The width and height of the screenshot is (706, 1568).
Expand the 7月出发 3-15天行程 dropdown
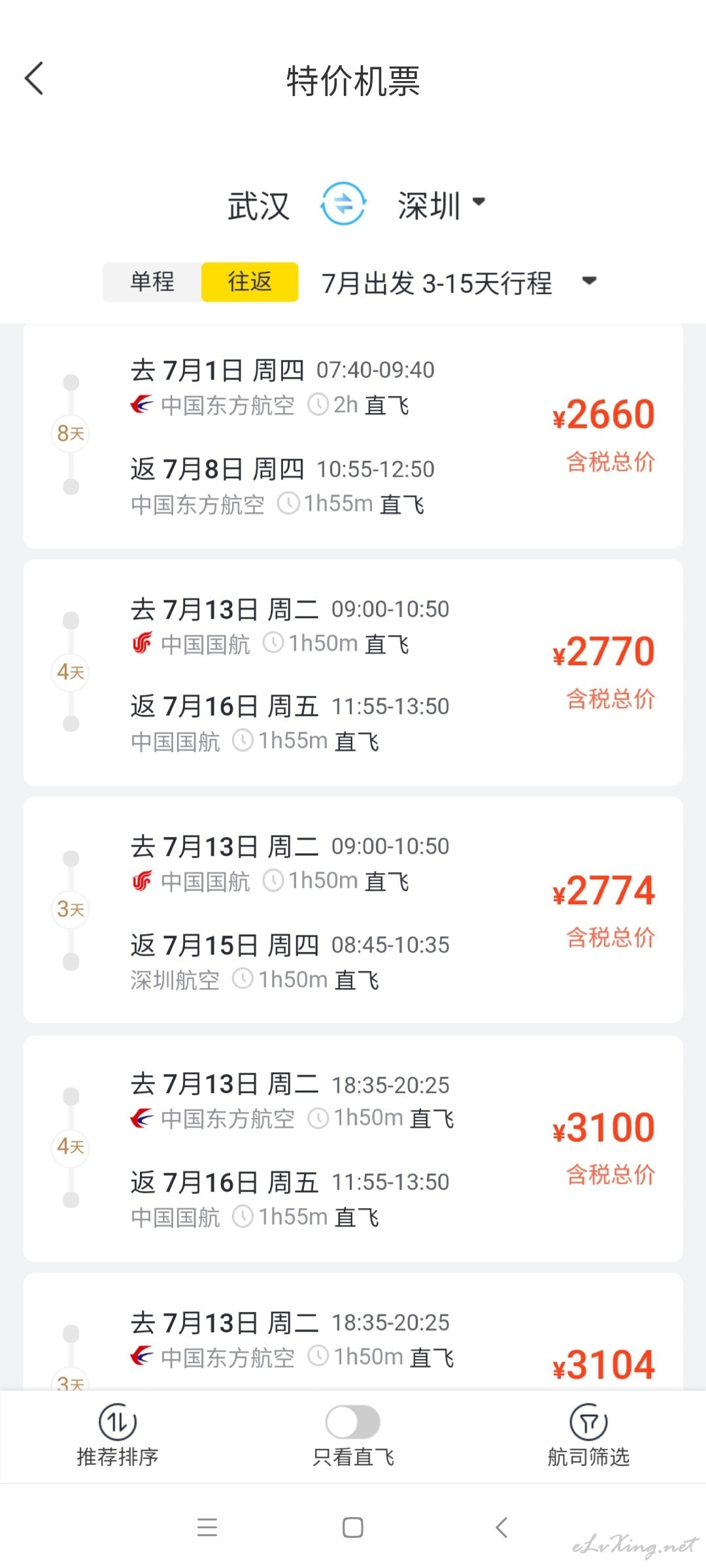[459, 283]
